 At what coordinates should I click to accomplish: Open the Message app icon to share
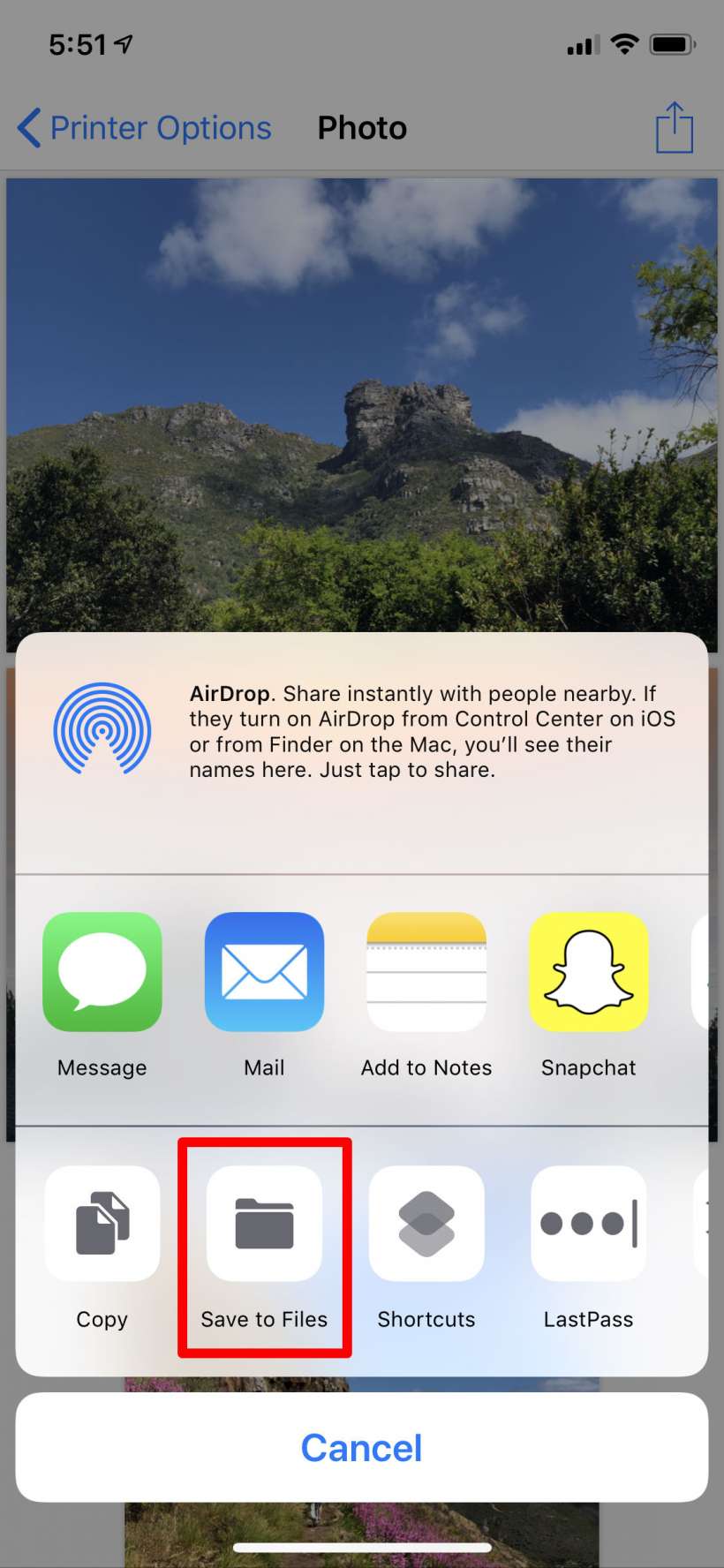[x=102, y=972]
